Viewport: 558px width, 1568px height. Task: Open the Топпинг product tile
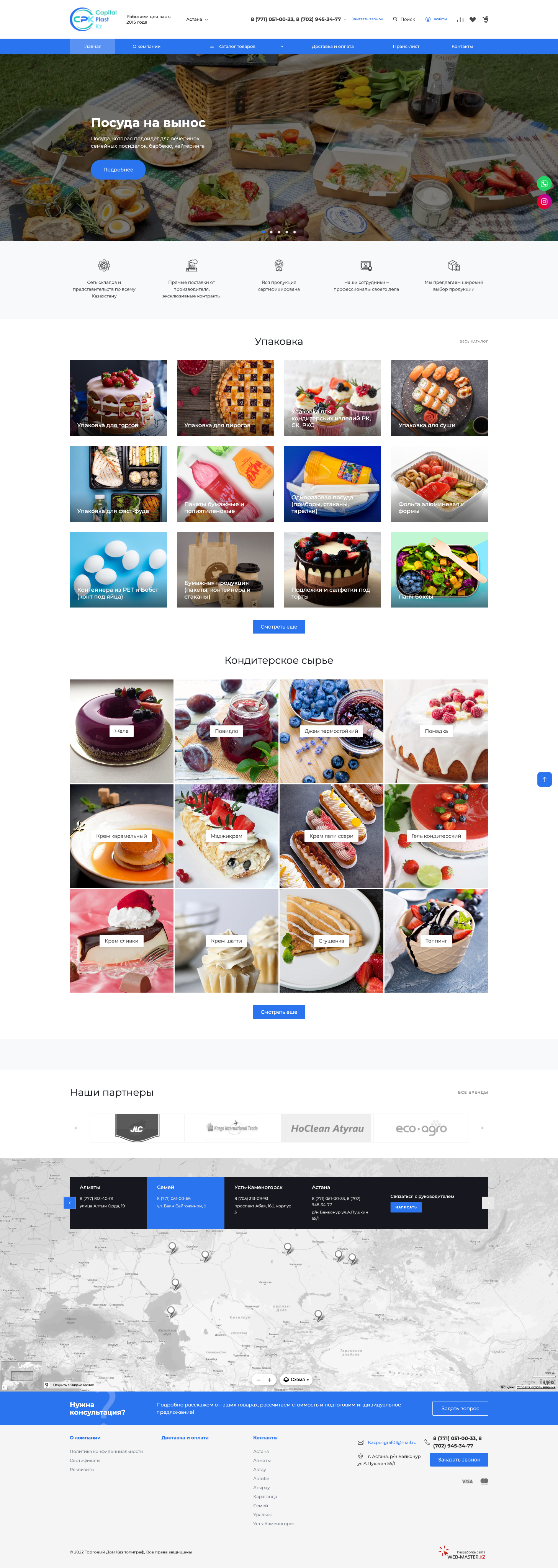click(x=436, y=941)
